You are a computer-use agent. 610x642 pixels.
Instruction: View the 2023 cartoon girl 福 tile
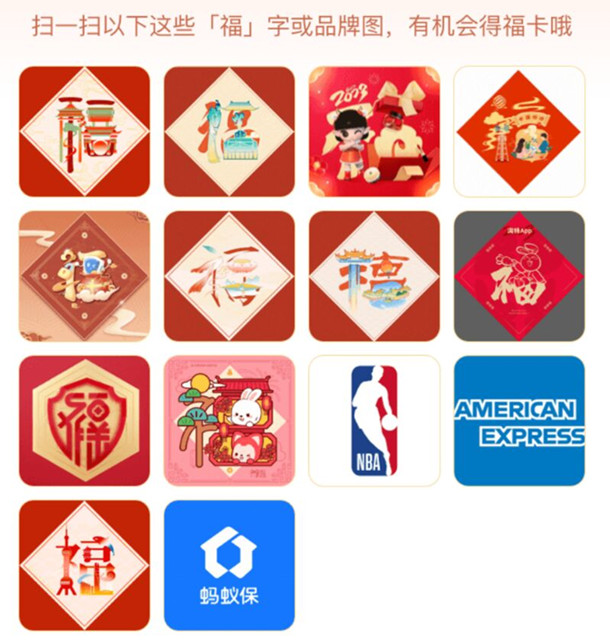pyautogui.click(x=374, y=131)
